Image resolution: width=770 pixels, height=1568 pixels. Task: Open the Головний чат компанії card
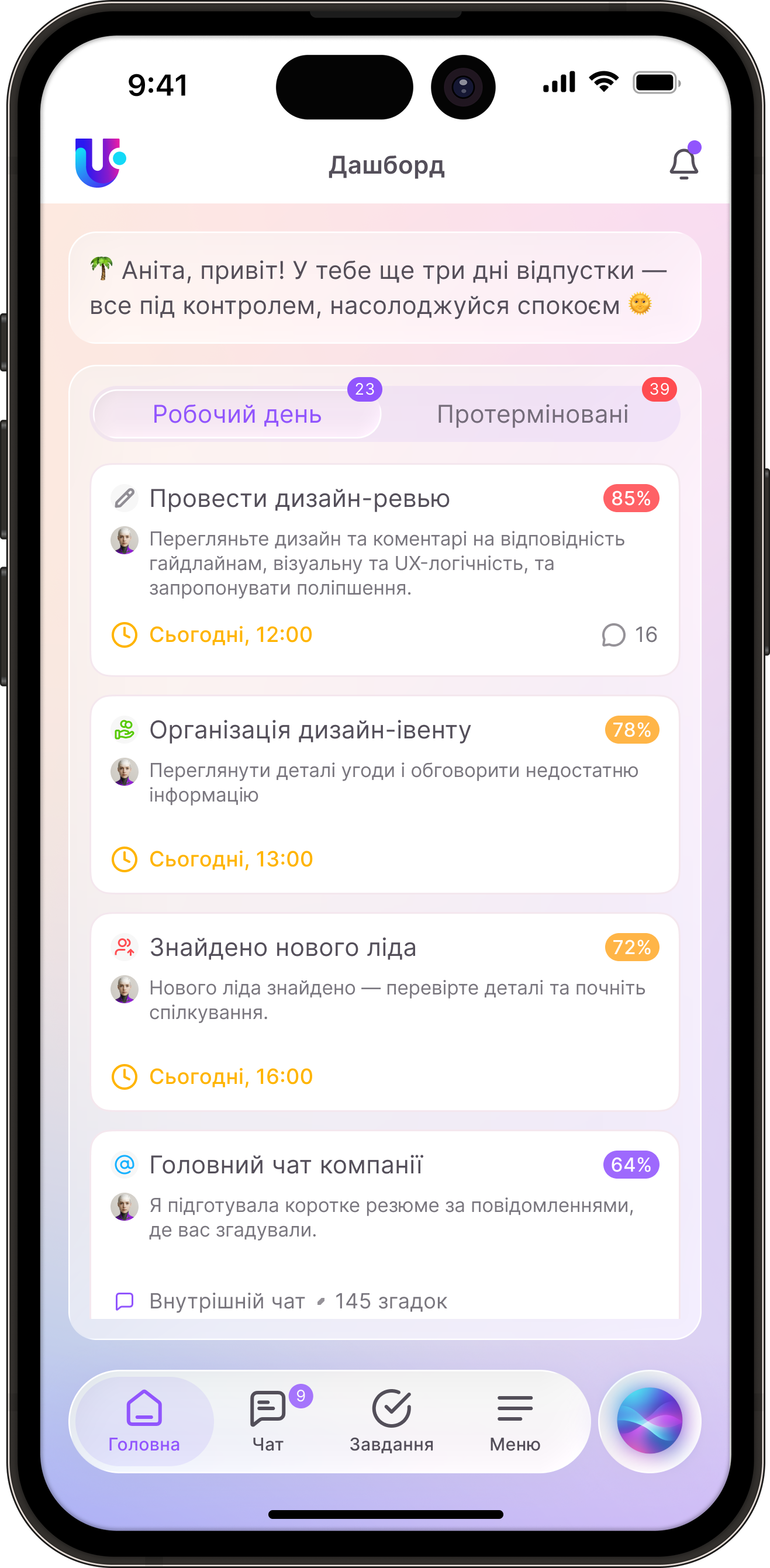point(385,1224)
